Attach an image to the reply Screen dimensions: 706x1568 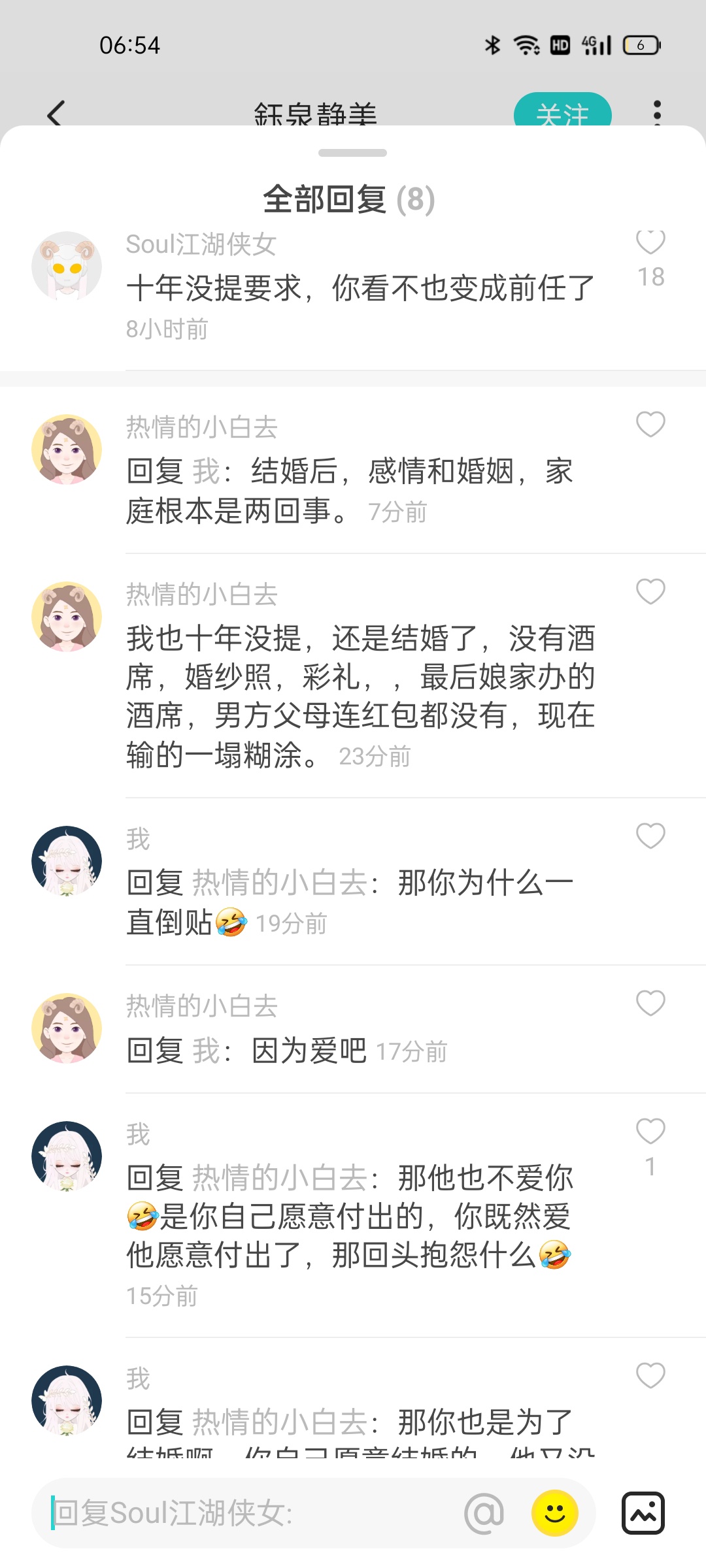point(643,1513)
